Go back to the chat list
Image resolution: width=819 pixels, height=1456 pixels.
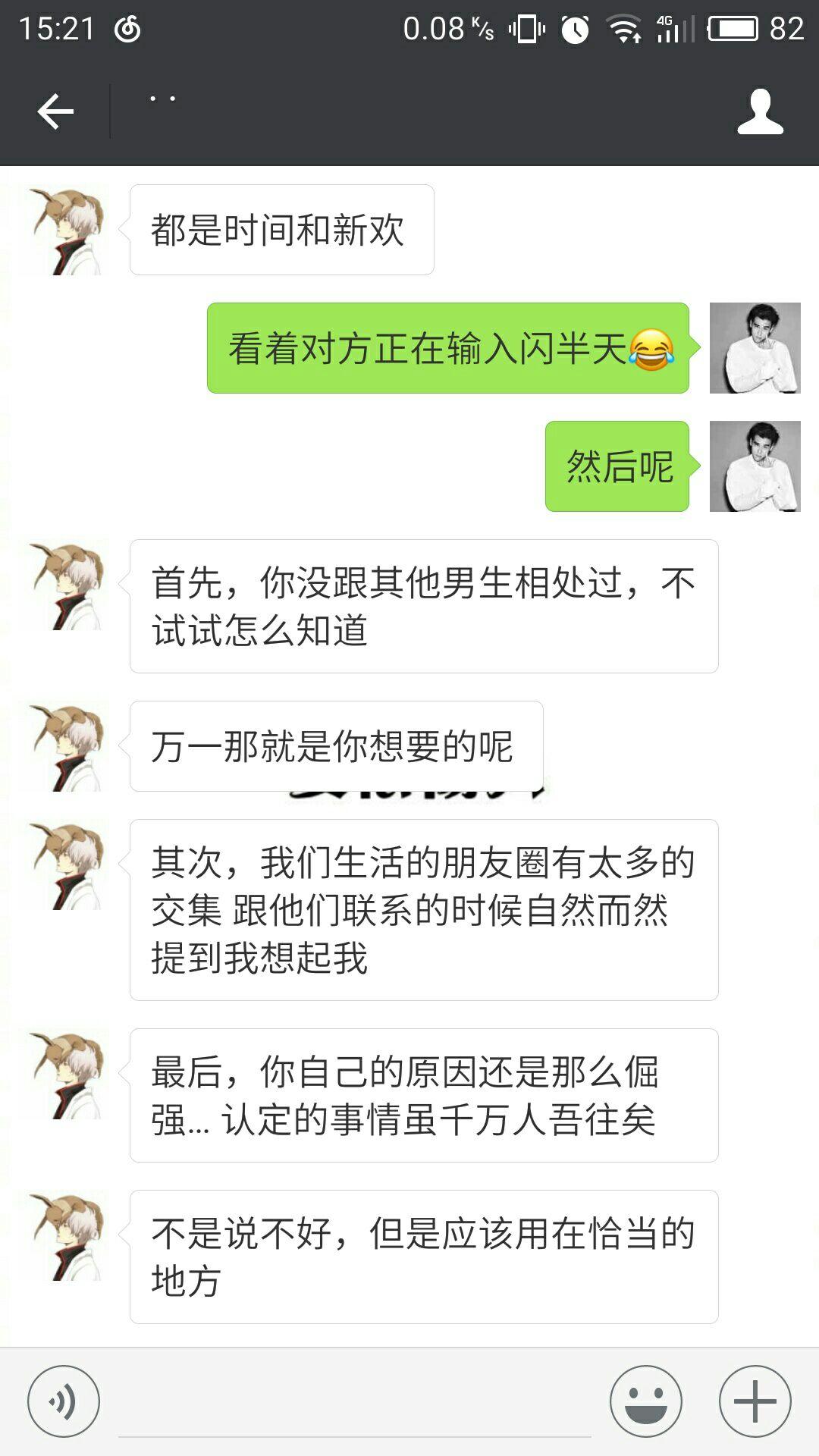pos(55,112)
